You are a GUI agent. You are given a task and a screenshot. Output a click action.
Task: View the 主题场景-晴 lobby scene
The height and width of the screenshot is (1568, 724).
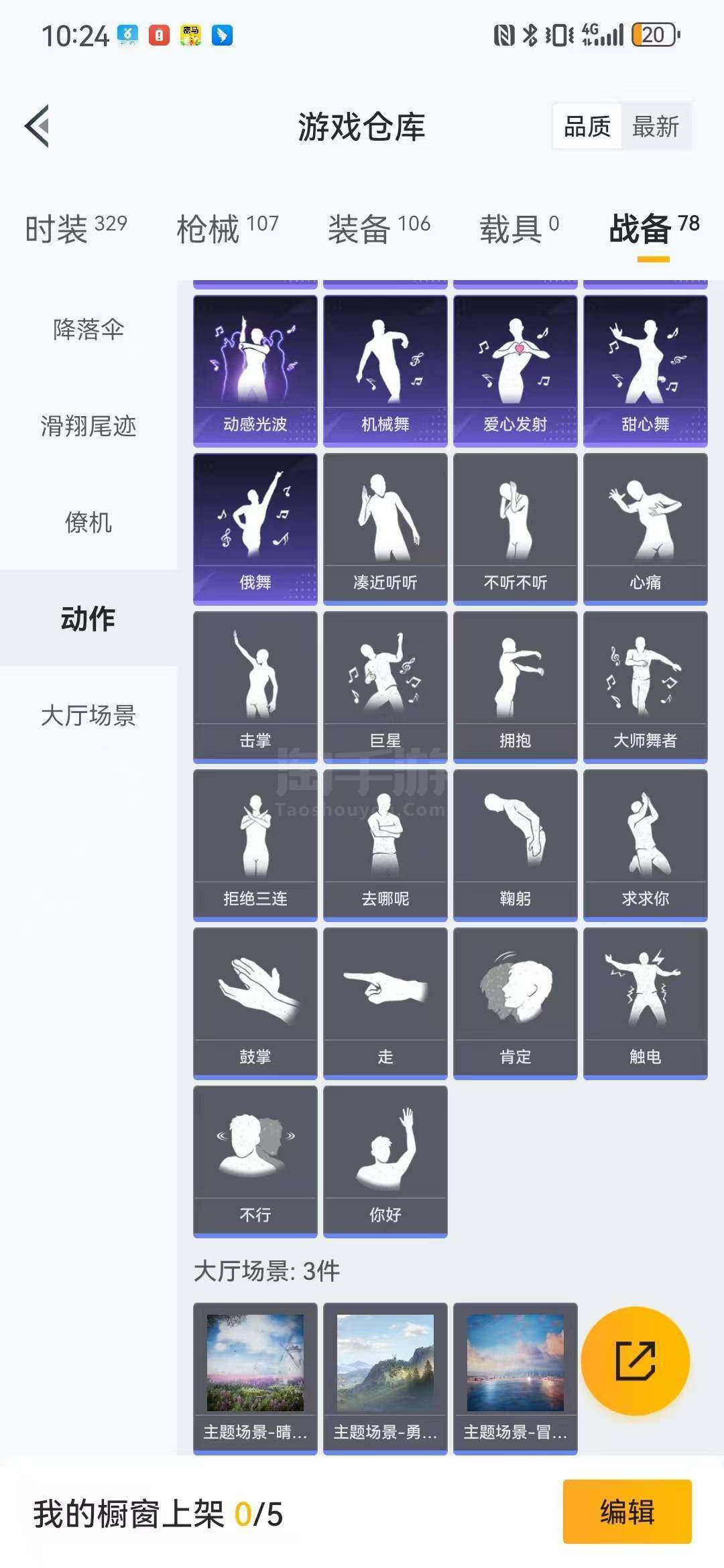click(x=255, y=1377)
